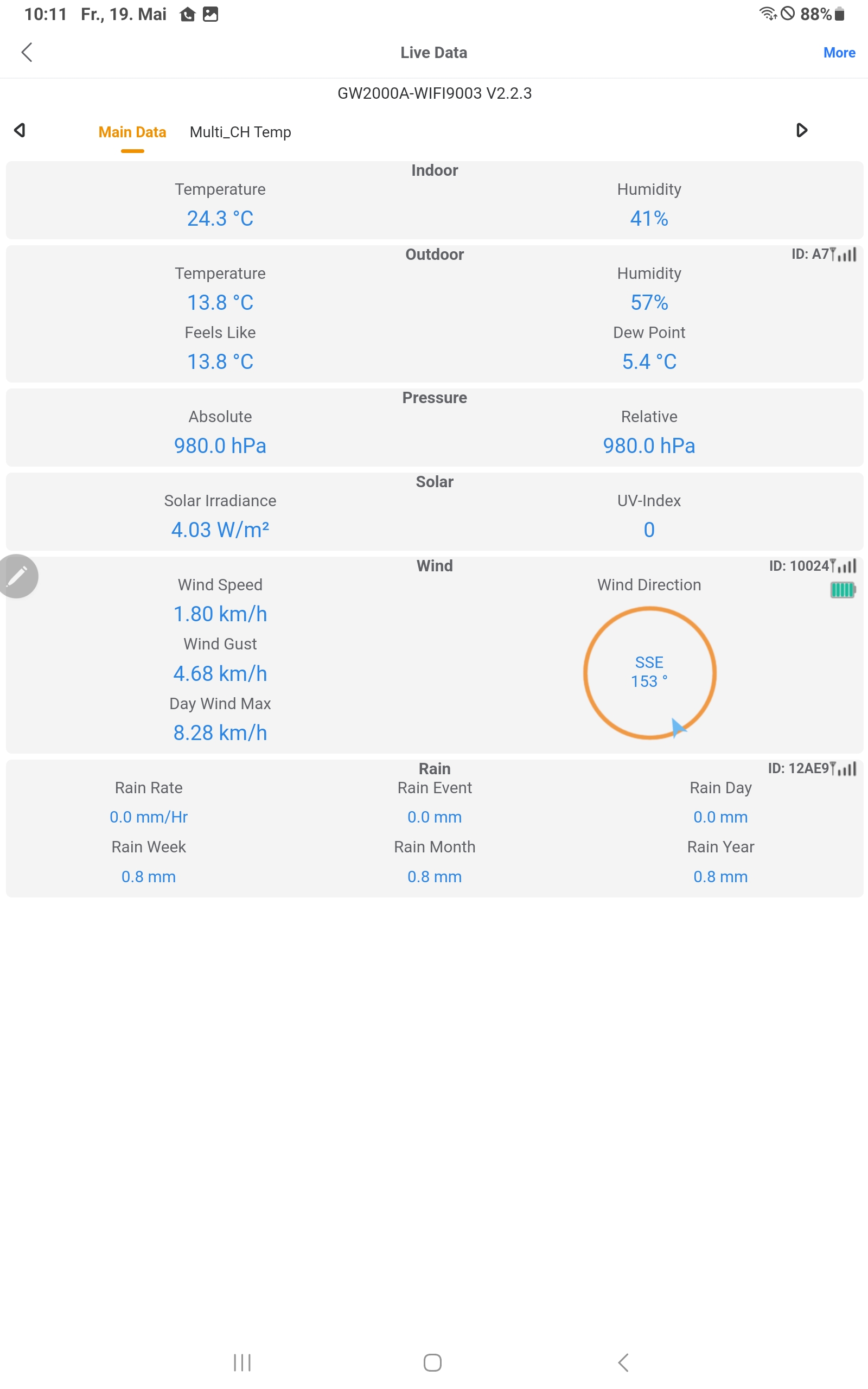The height and width of the screenshot is (1389, 868).
Task: Tap the signal strength icon beside wind sensor ID 10024
Action: tap(846, 566)
